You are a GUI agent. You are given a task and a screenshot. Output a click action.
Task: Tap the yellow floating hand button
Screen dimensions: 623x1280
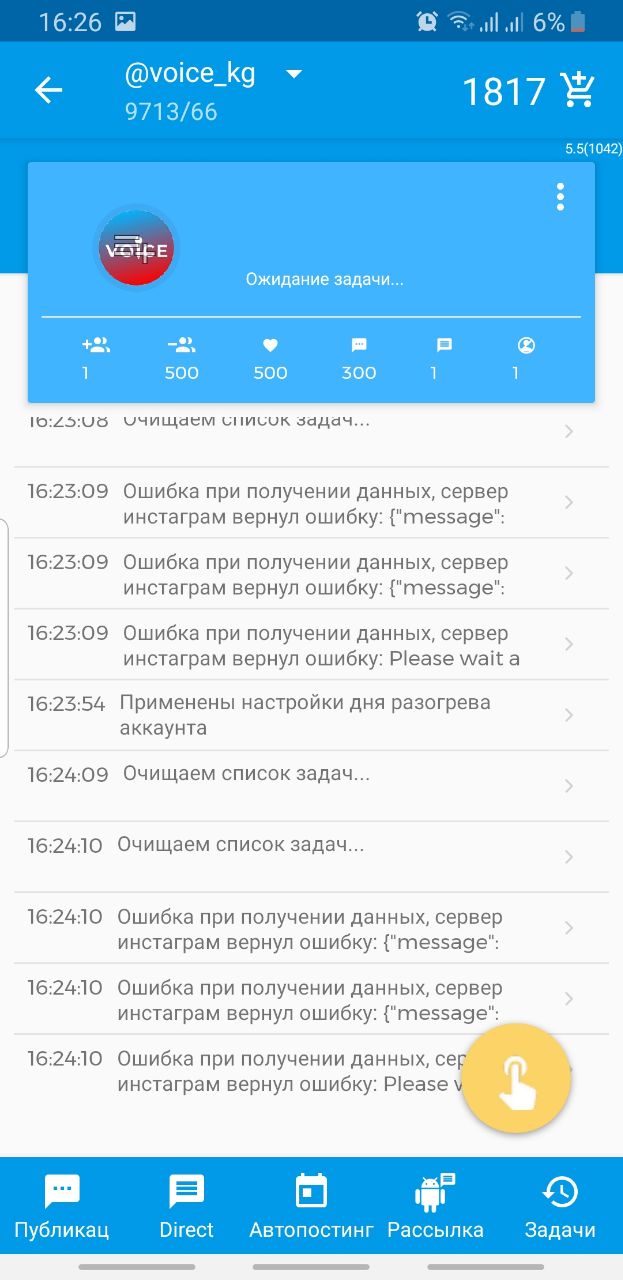coord(517,1080)
